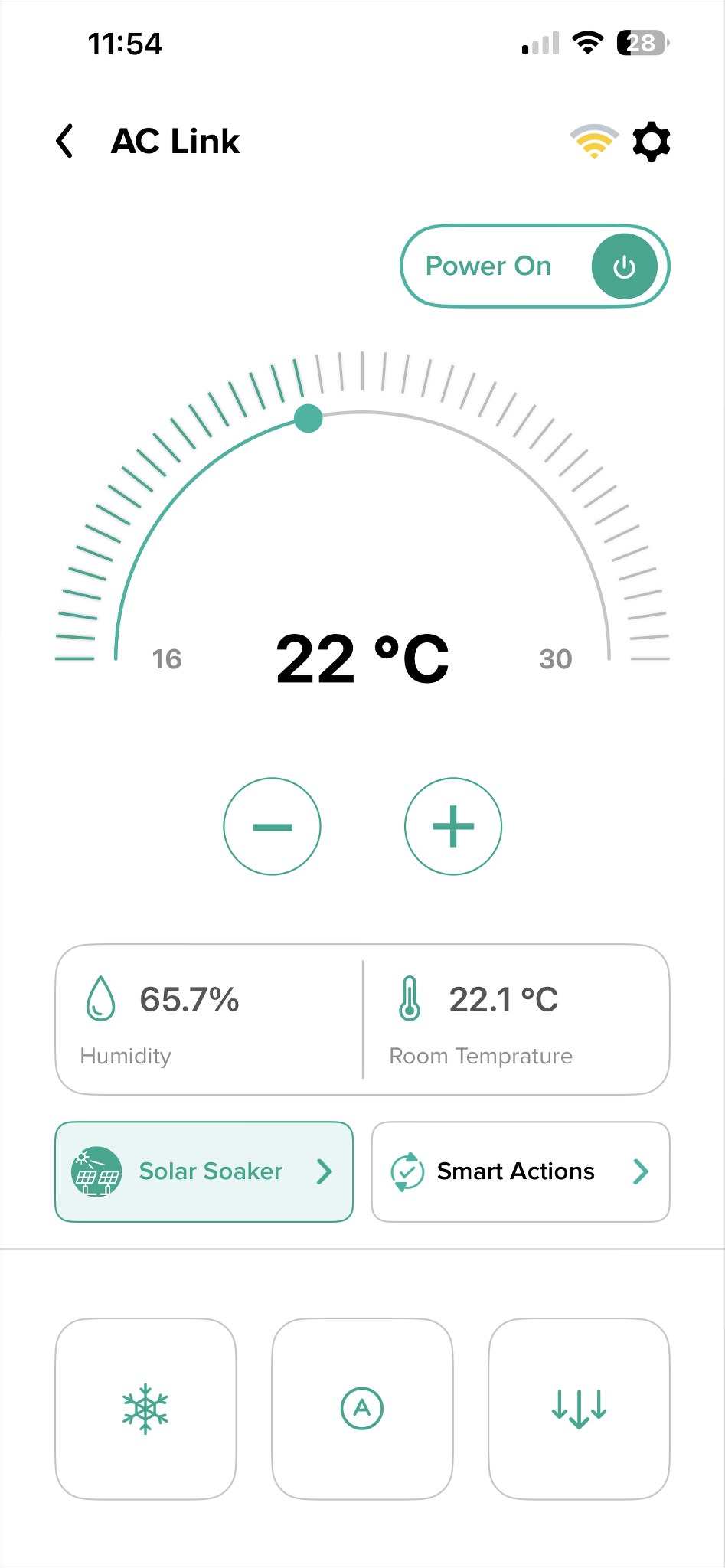
Task: Select the snowflake cool mode tile
Action: 145,1408
